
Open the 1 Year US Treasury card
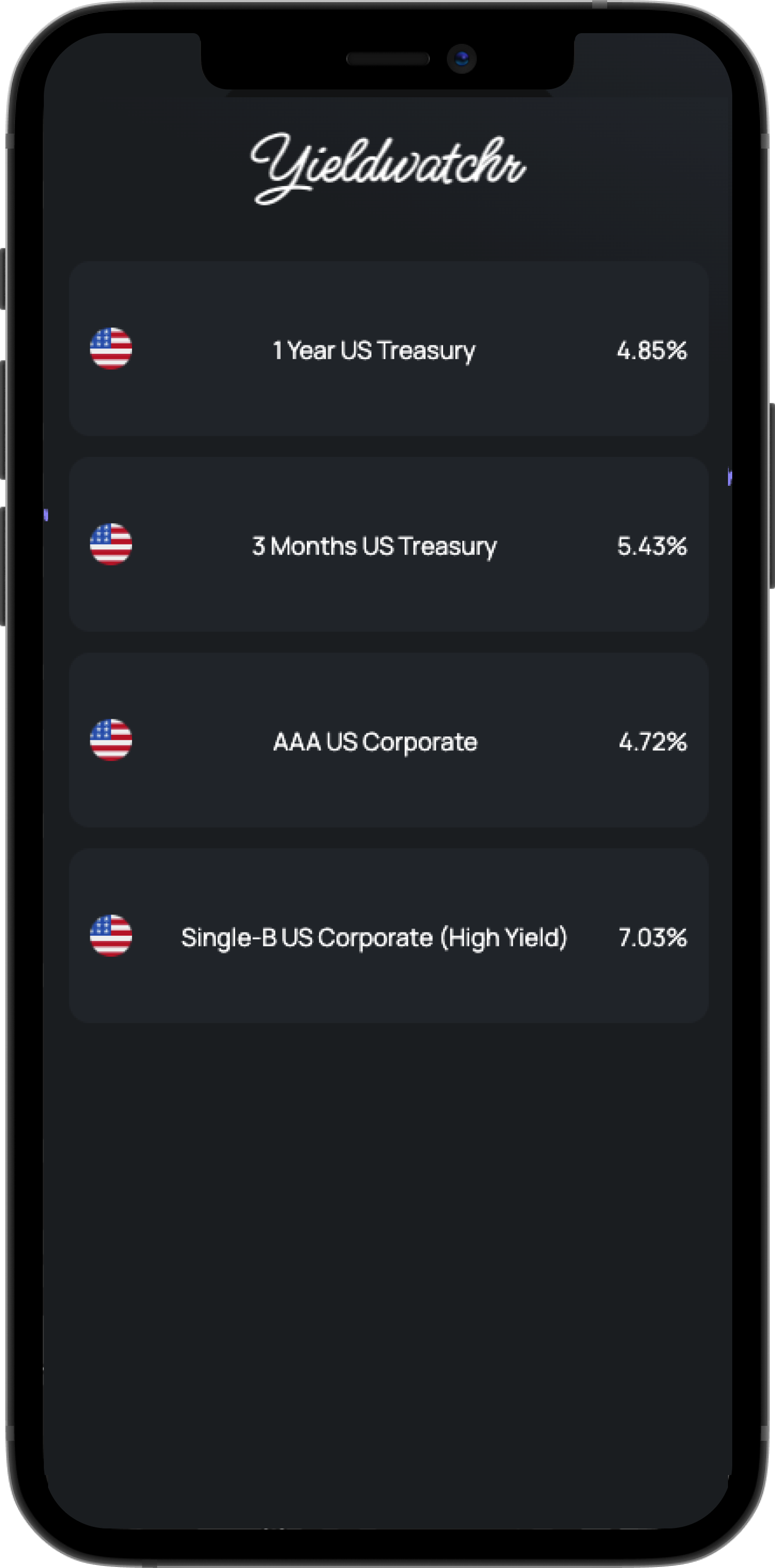[x=388, y=350]
